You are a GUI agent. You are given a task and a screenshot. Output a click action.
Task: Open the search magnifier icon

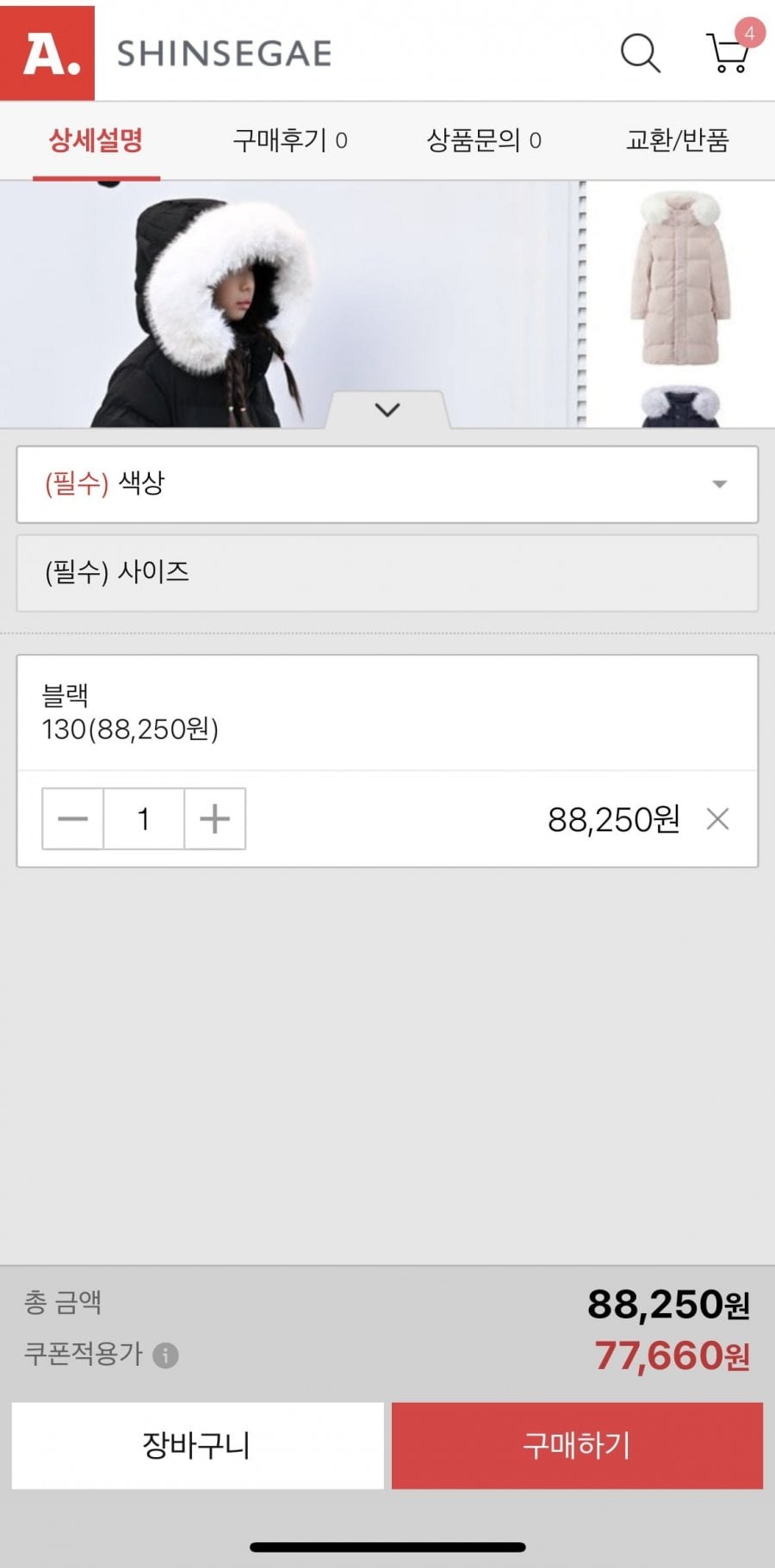pyautogui.click(x=641, y=53)
